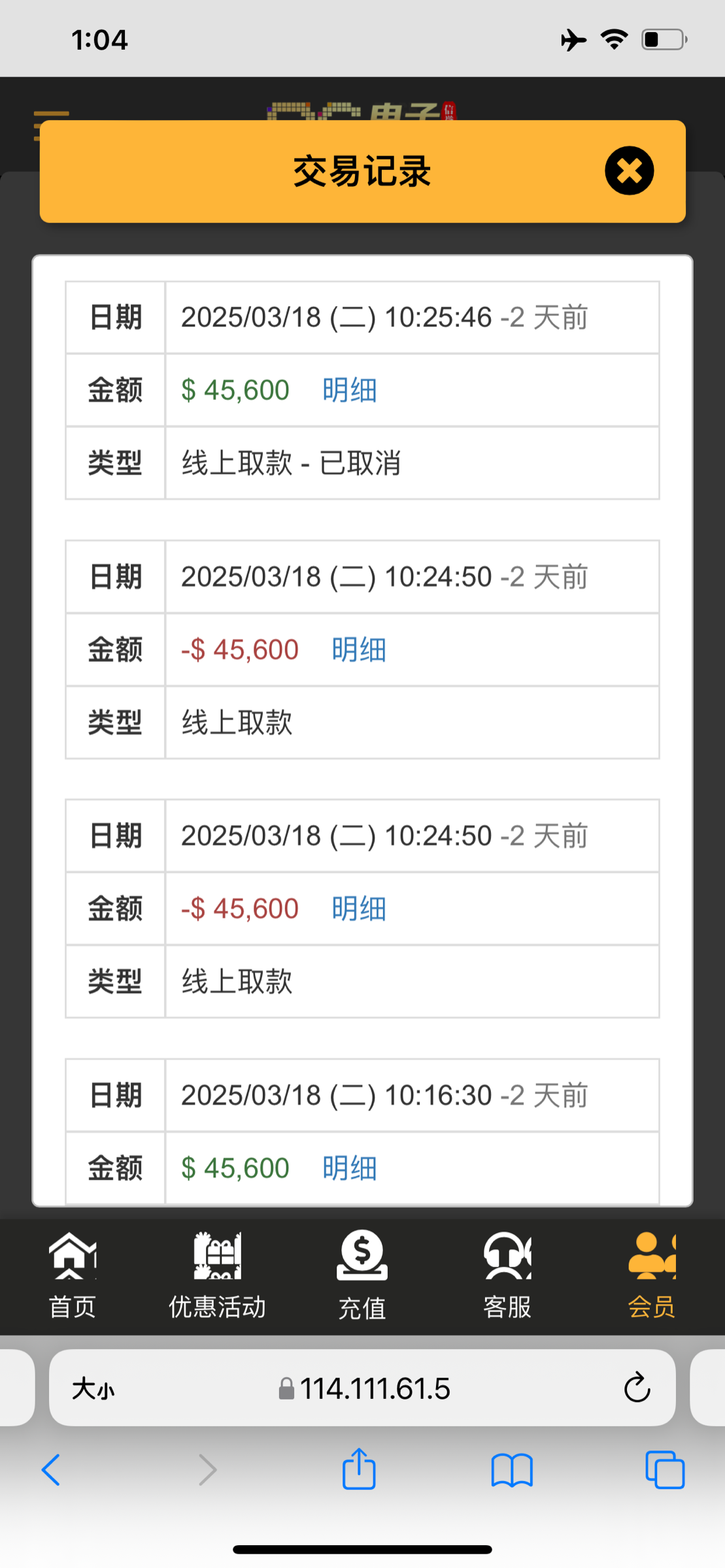725x1568 pixels.
Task: Open the Safari share sheet
Action: click(359, 1468)
